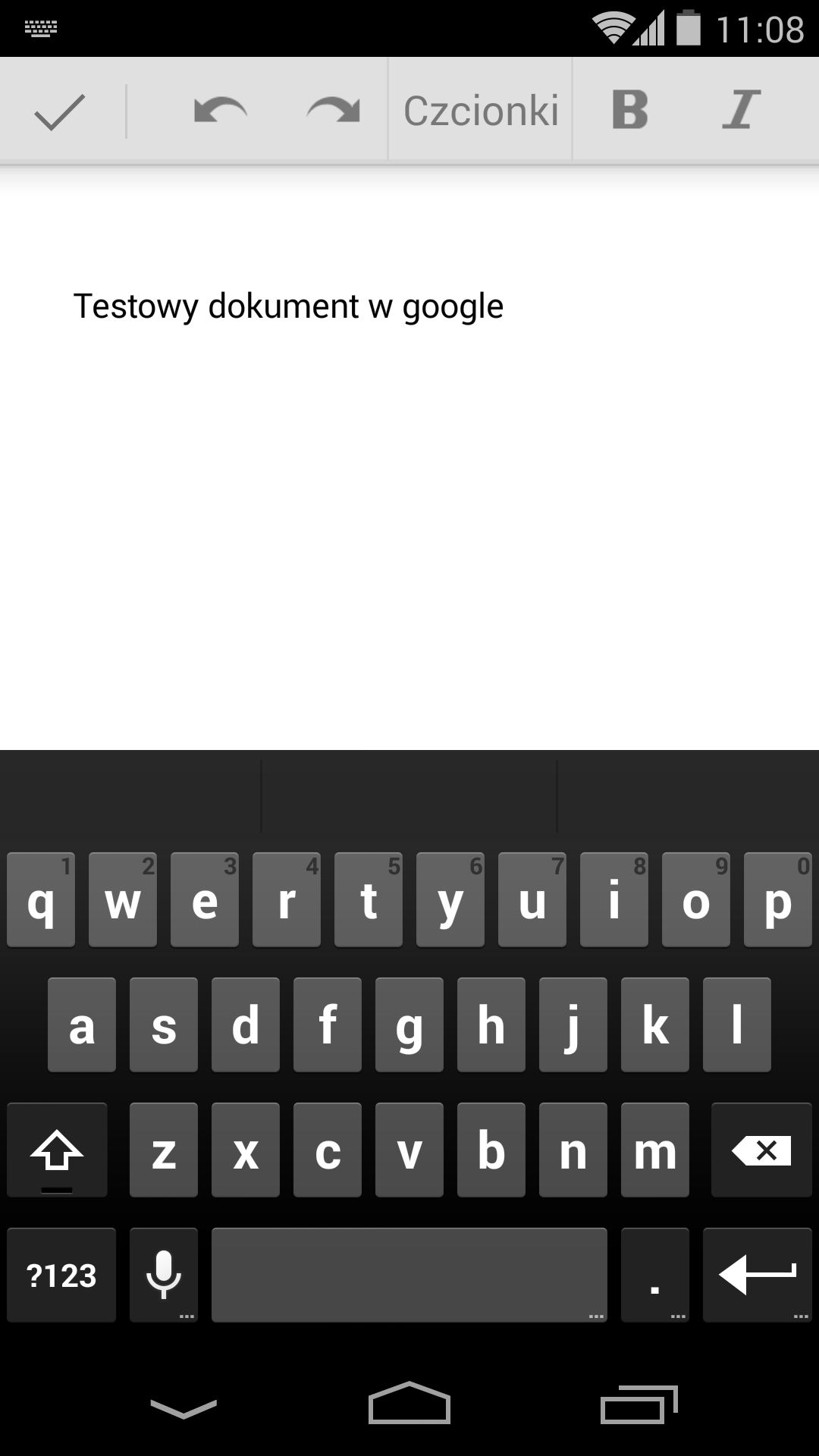Undo the last change
The image size is (819, 1456).
221,111
